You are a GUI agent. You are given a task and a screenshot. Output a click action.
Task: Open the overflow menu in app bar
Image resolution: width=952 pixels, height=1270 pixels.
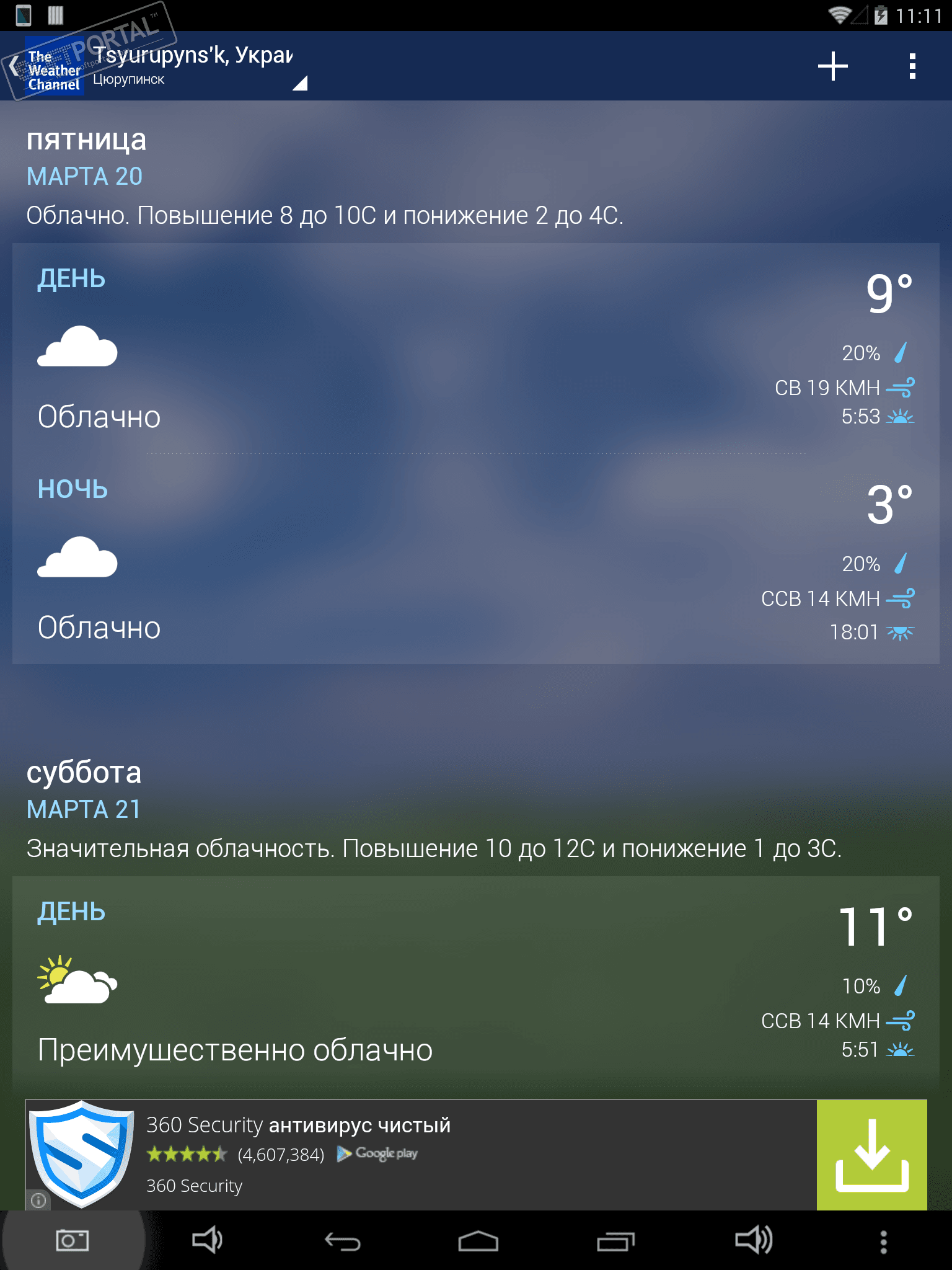point(912,66)
